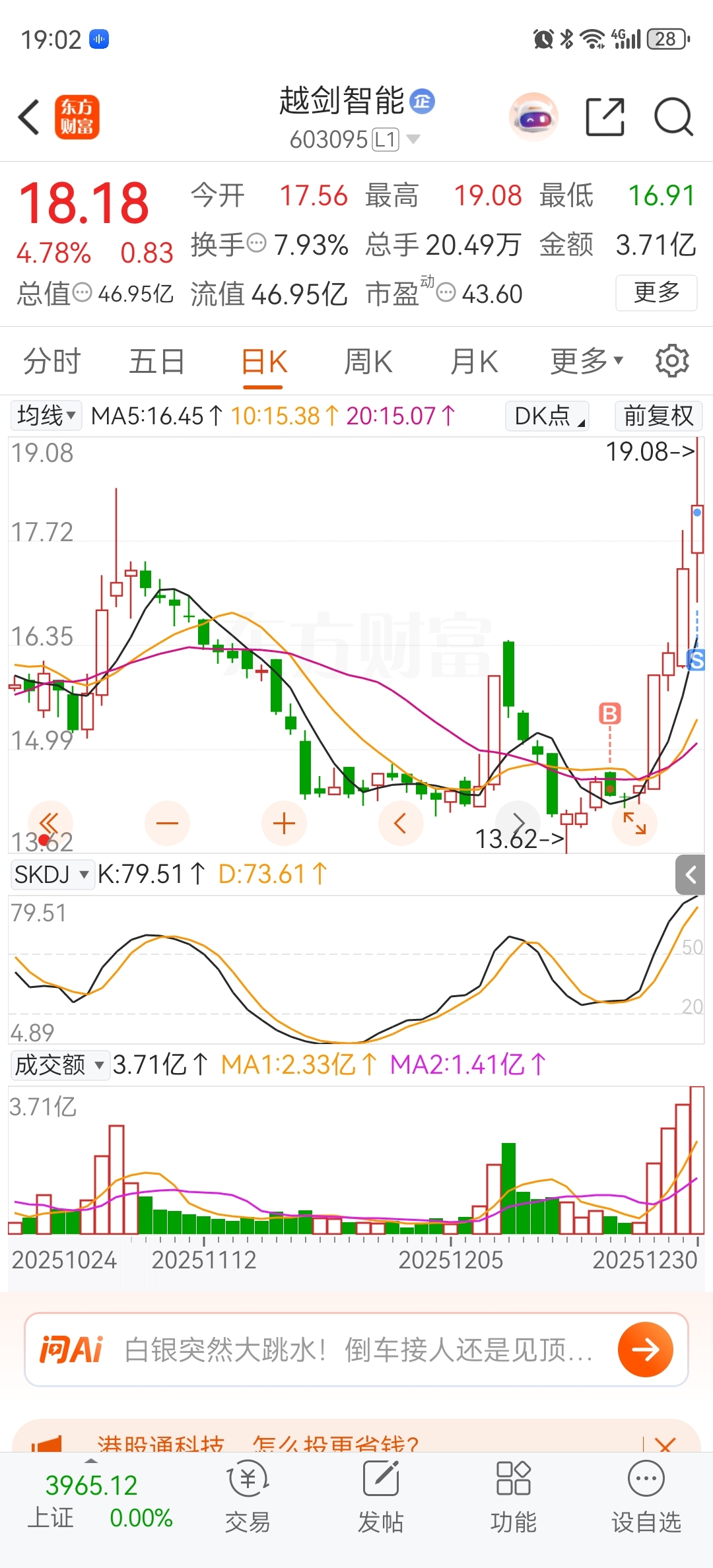Expand the chart to full screen
Image resolution: width=713 pixels, height=1568 pixels.
[634, 823]
